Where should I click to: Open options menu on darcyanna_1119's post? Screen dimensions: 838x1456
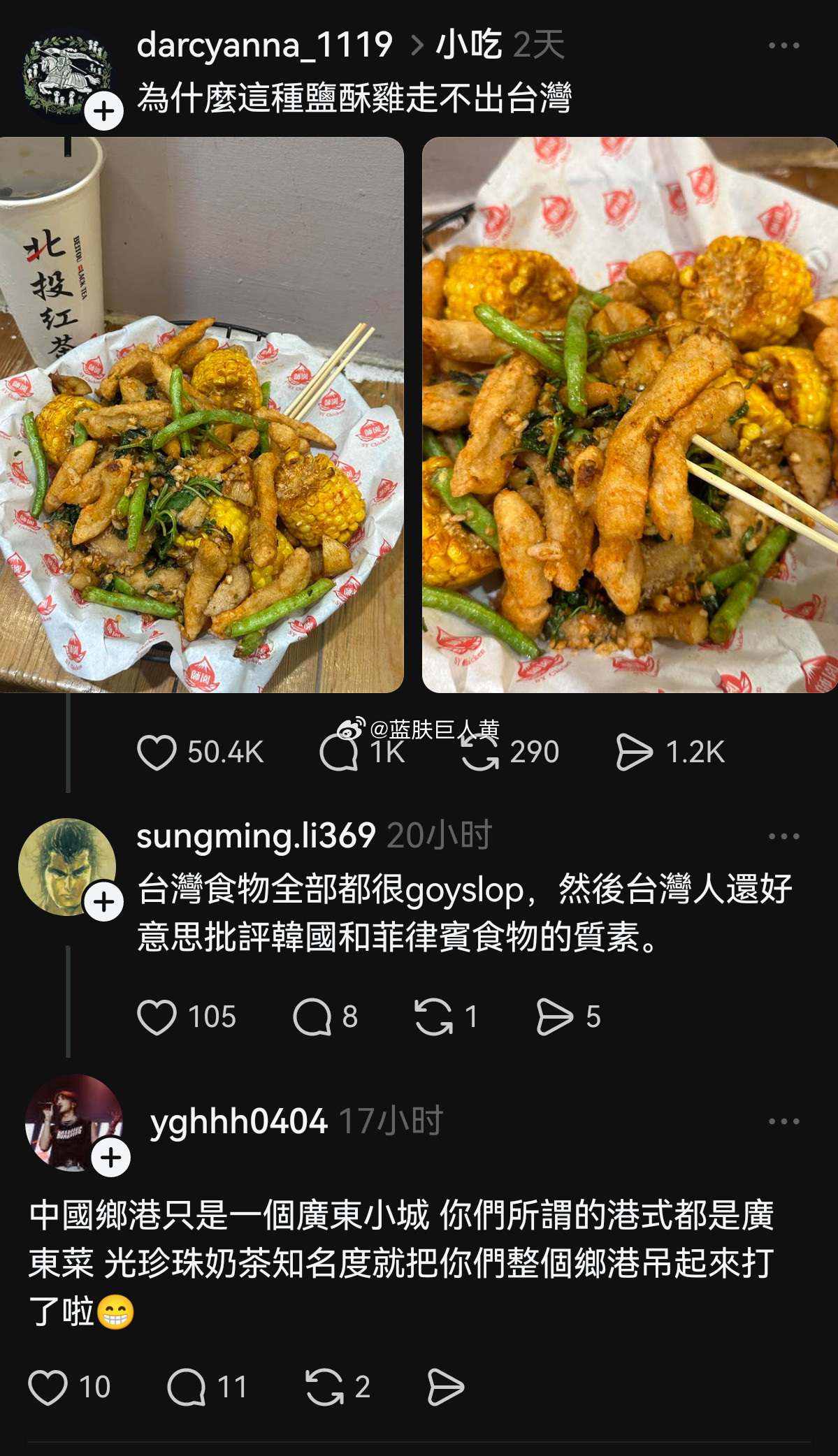[x=784, y=45]
